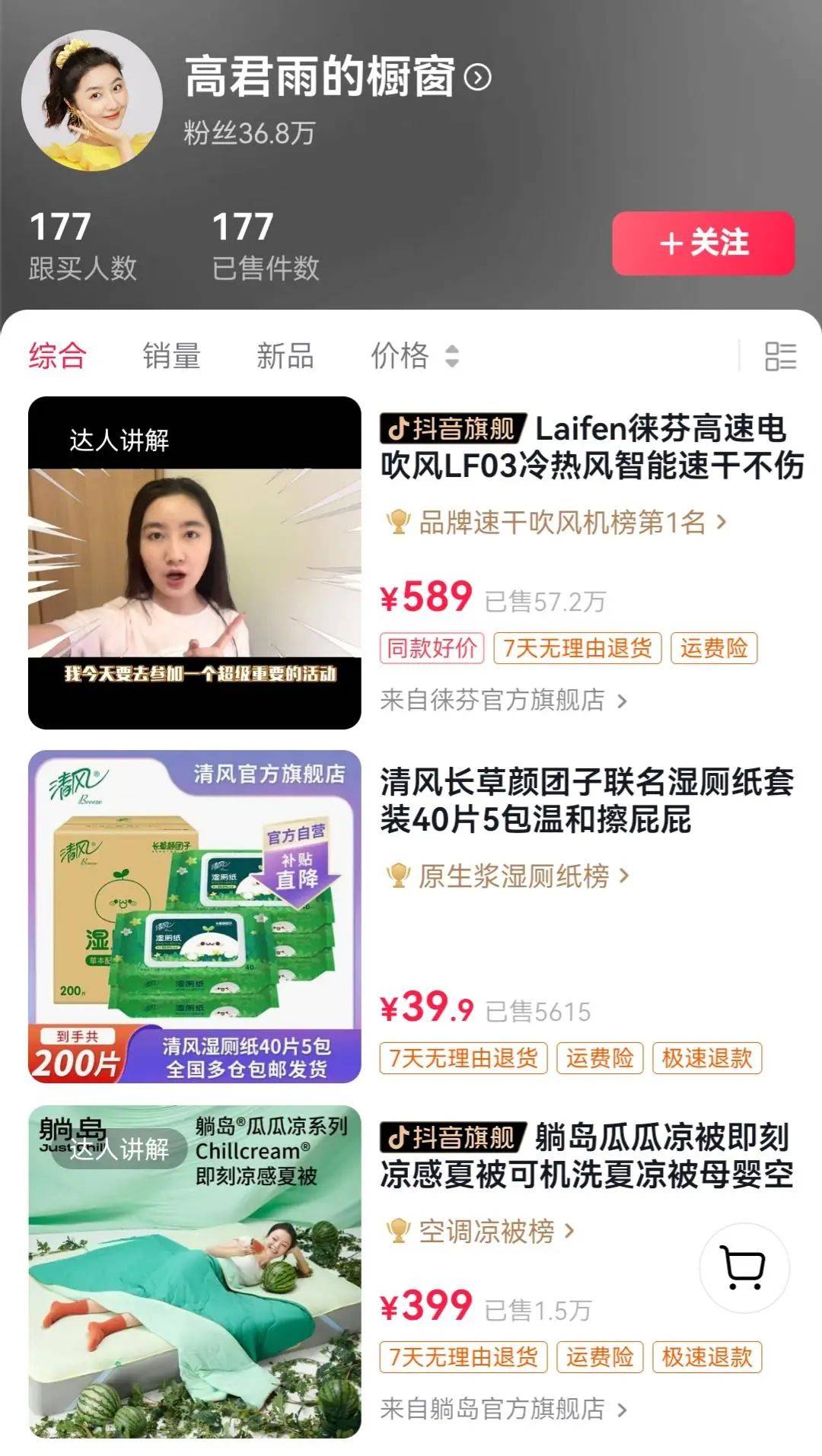Switch to the 综合 tab
The height and width of the screenshot is (1456, 822).
click(58, 356)
